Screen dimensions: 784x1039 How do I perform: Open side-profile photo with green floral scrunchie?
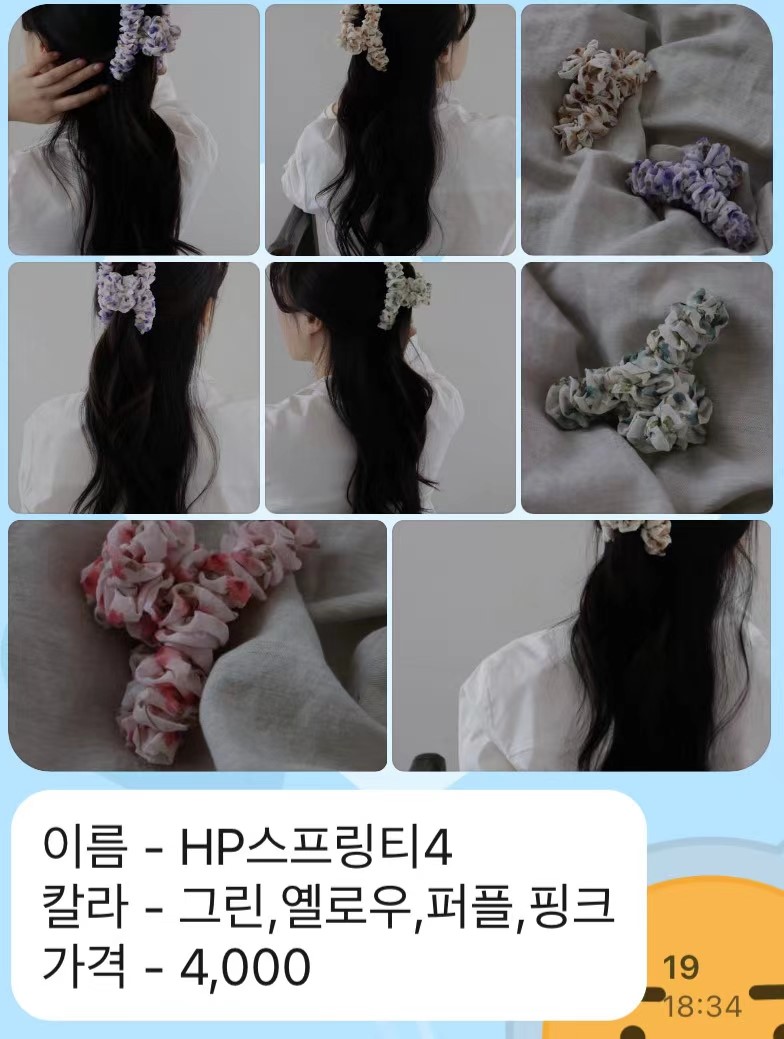390,388
